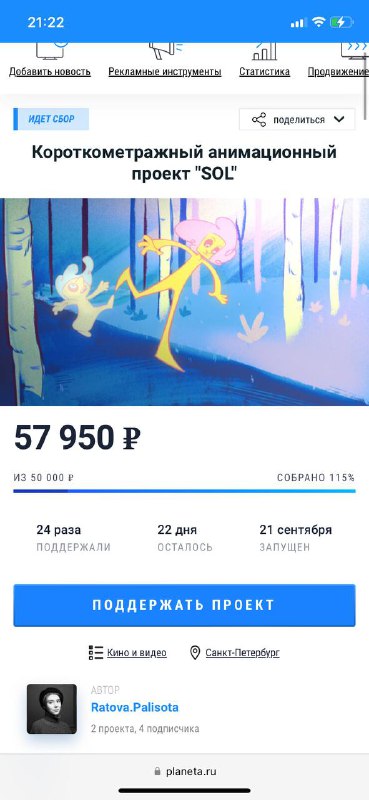Expand the поделиться share dropdown

coord(297,120)
